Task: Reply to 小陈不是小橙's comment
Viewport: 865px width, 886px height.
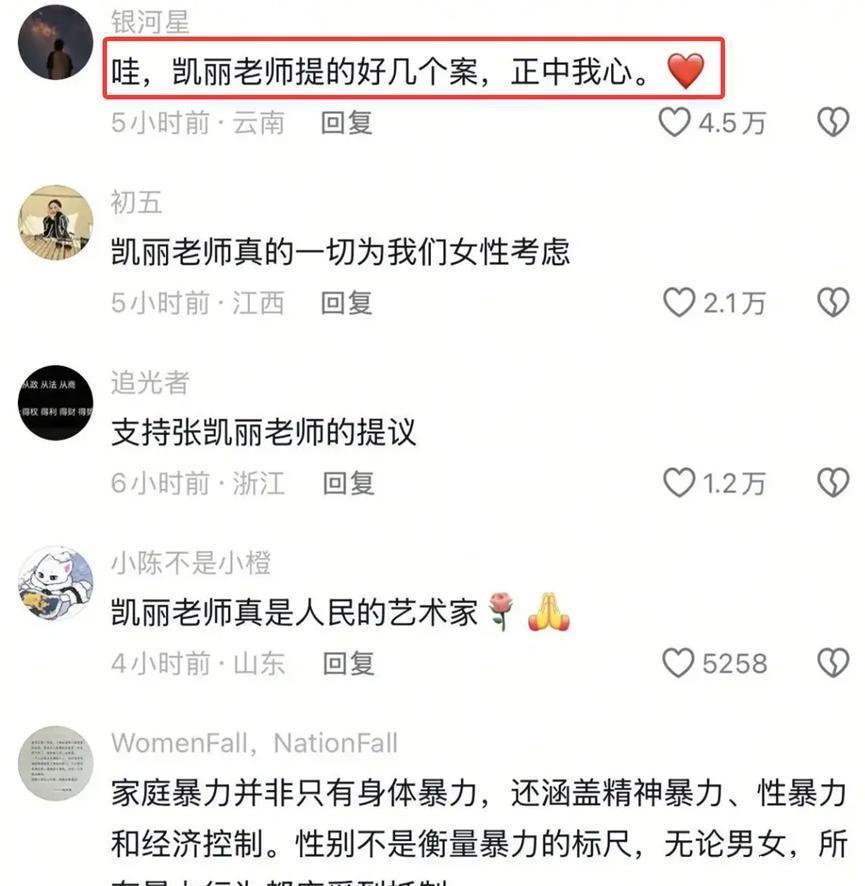Action: 346,662
